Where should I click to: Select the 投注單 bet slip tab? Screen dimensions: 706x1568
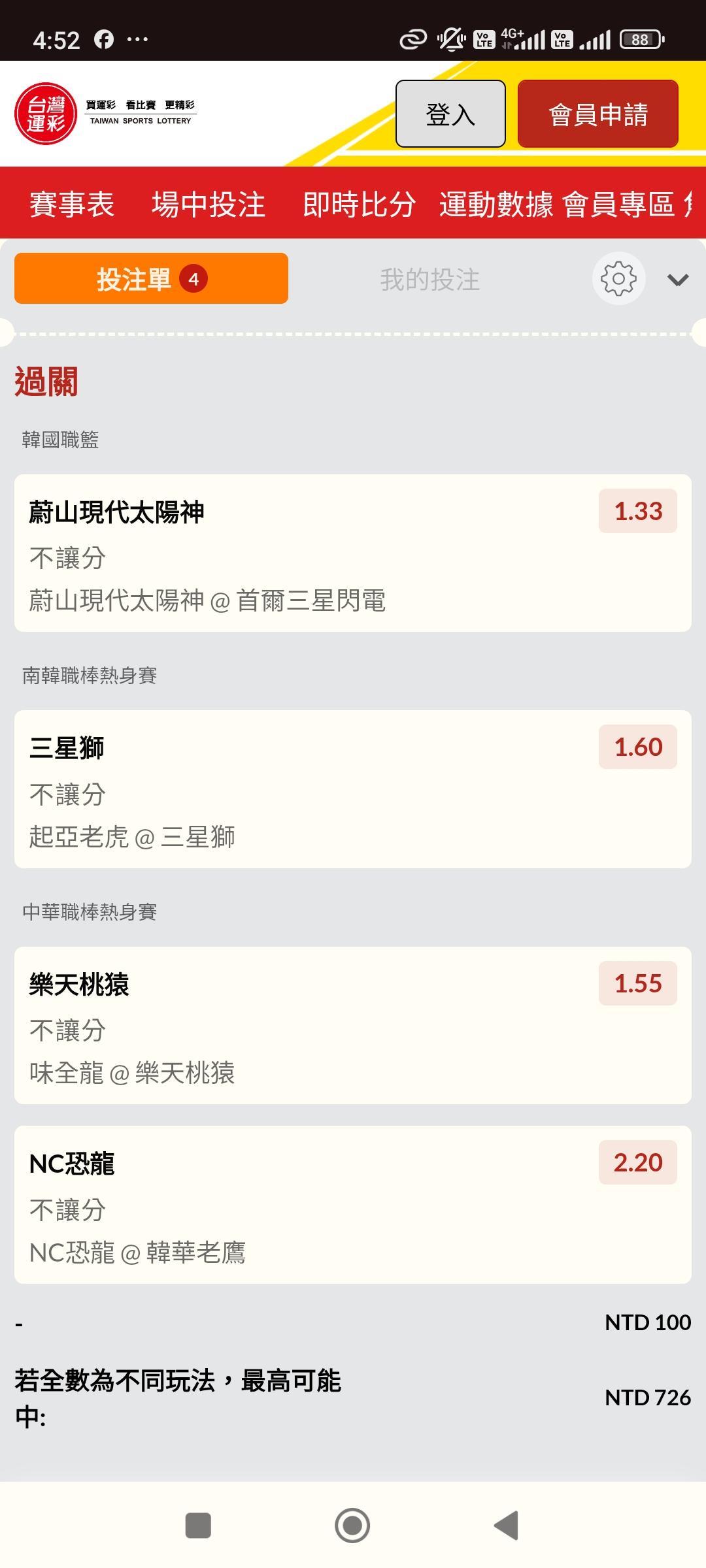pyautogui.click(x=151, y=279)
